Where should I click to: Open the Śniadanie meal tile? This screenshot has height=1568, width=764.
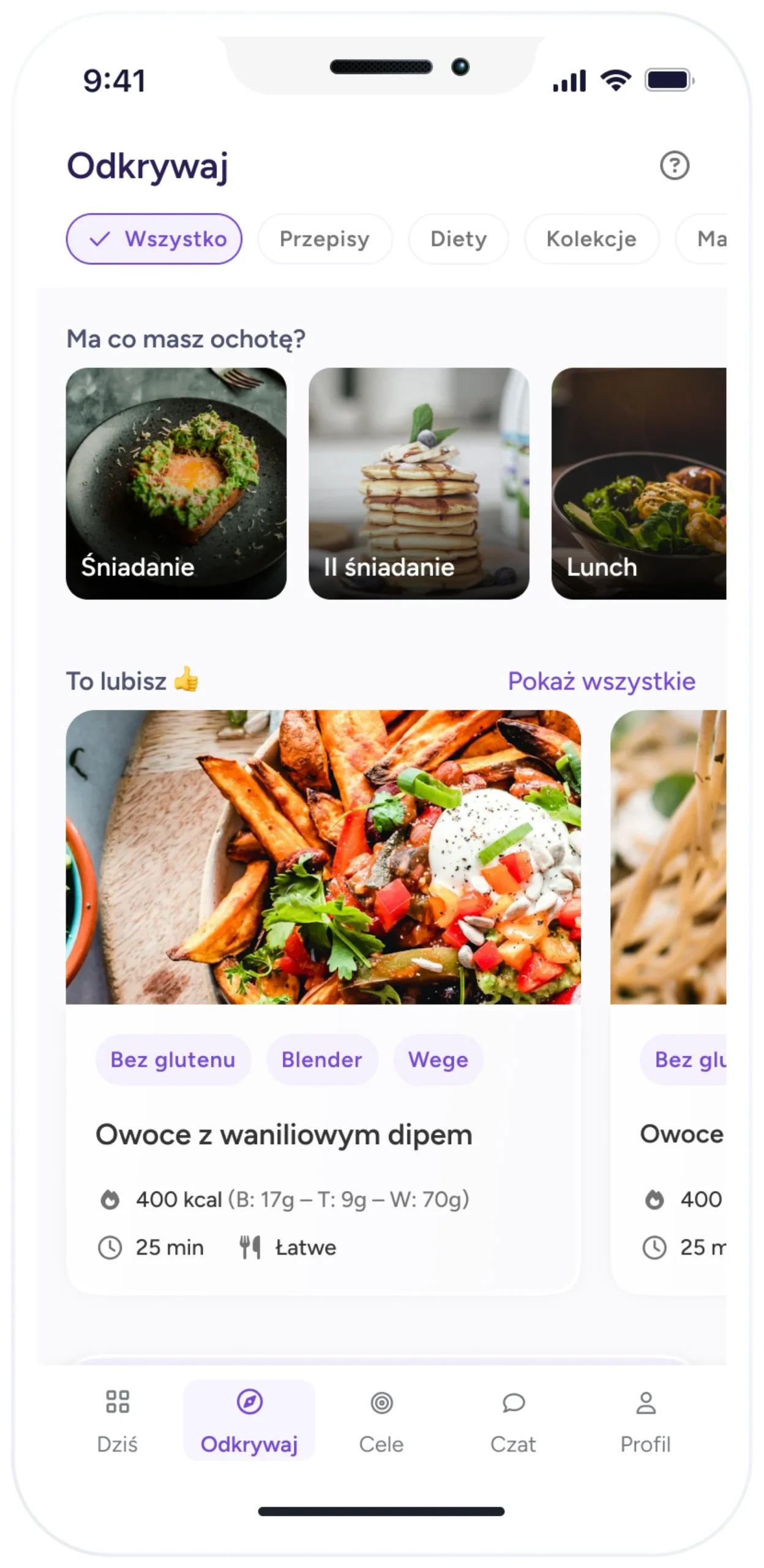point(176,483)
